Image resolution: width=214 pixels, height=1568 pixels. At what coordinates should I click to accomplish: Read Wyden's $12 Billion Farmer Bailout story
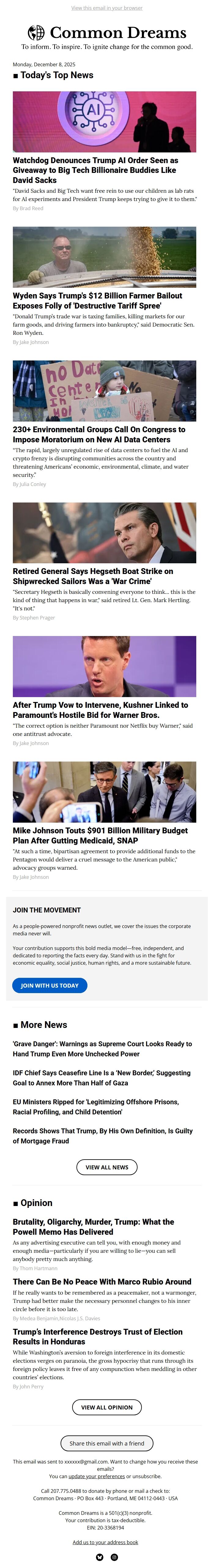click(98, 300)
